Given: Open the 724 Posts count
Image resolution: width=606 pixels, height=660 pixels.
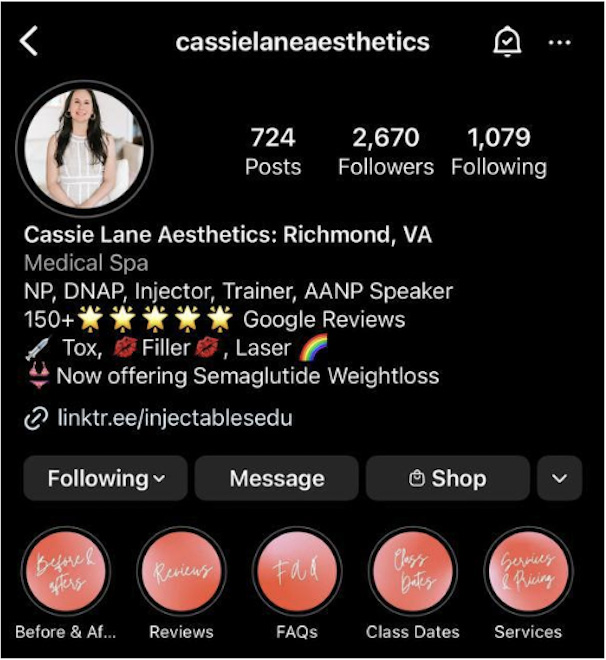Looking at the screenshot, I should coord(273,150).
